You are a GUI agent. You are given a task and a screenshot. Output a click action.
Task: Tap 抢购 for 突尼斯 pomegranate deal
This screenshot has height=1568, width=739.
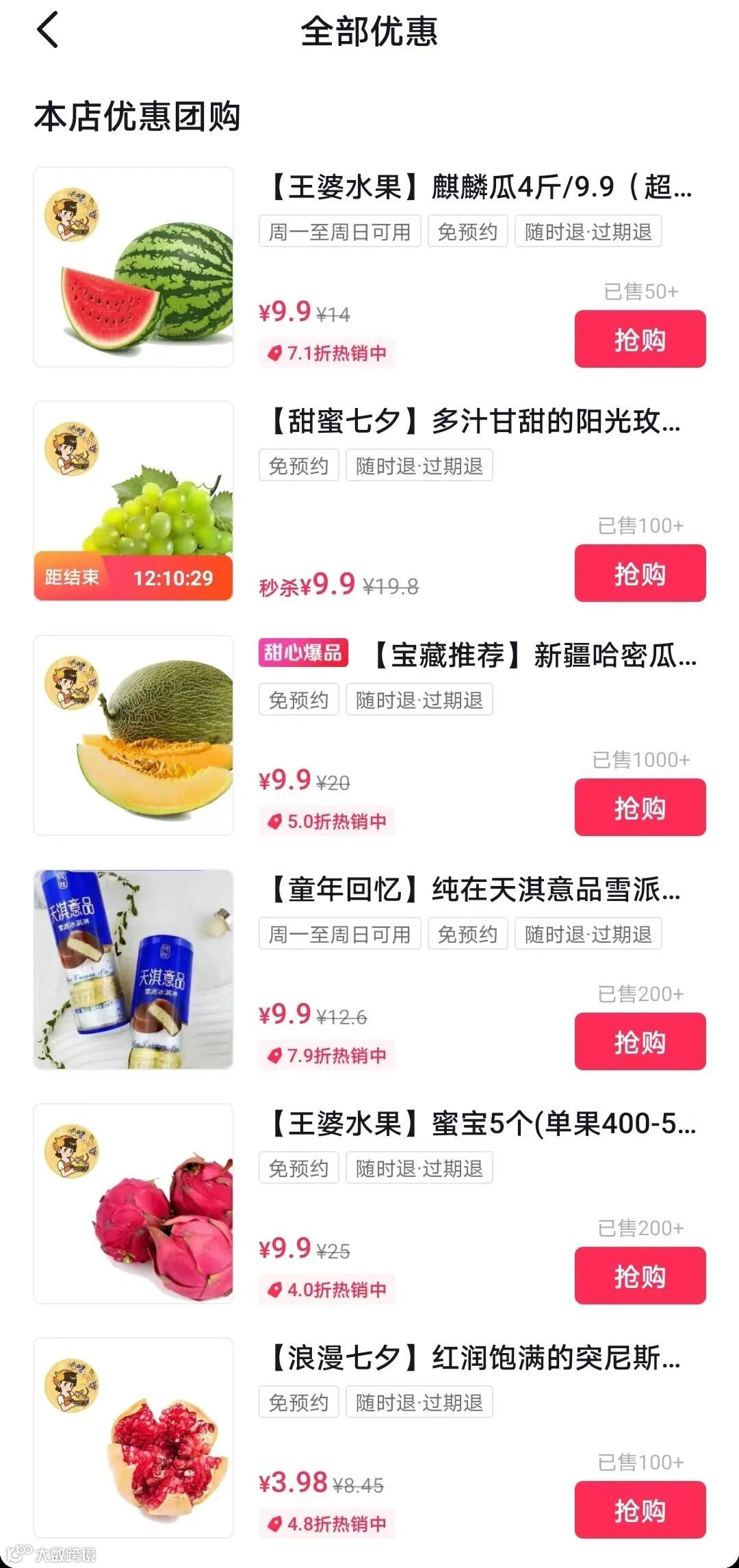(x=639, y=1510)
